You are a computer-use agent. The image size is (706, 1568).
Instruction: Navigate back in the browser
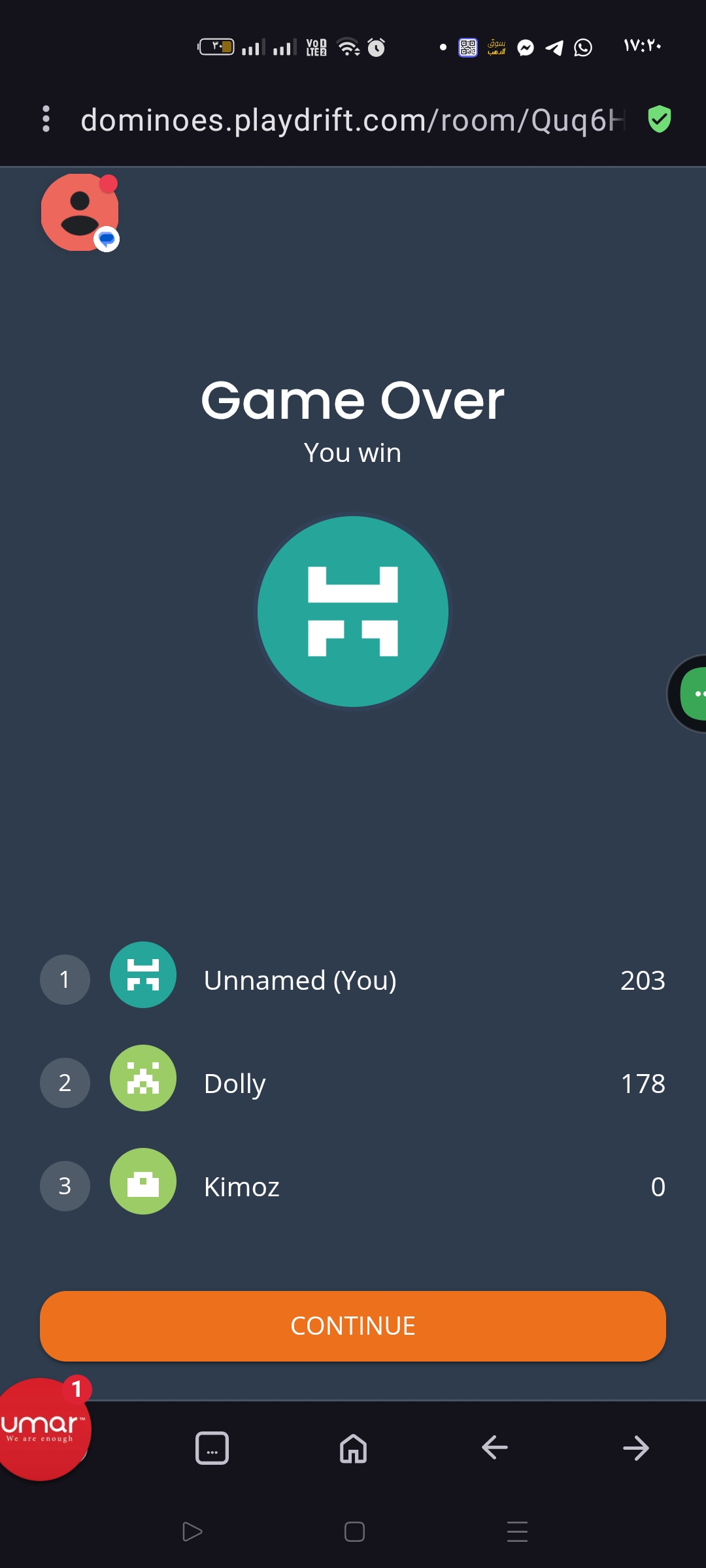pos(495,1448)
